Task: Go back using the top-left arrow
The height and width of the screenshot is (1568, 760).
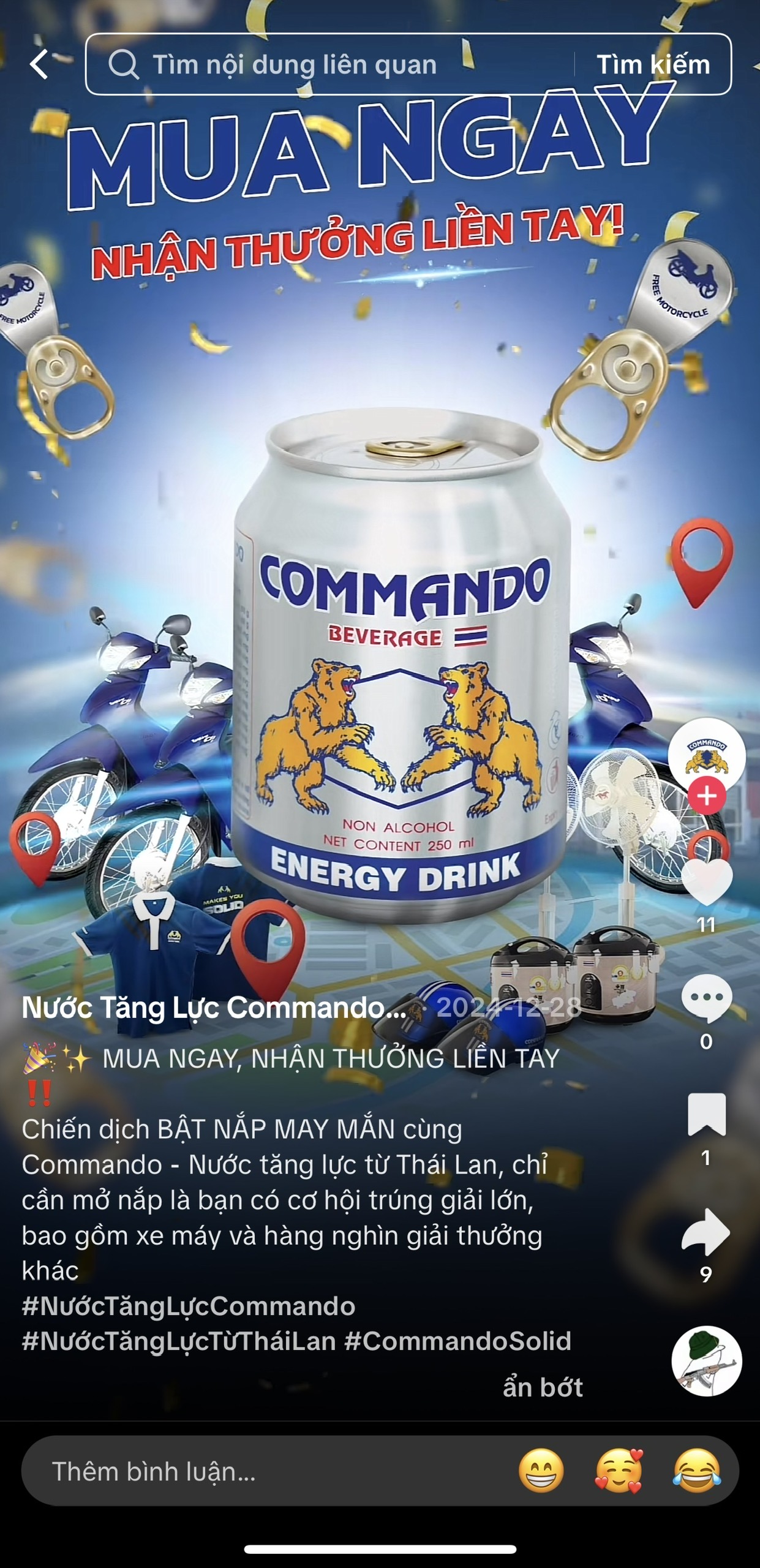Action: (x=39, y=64)
